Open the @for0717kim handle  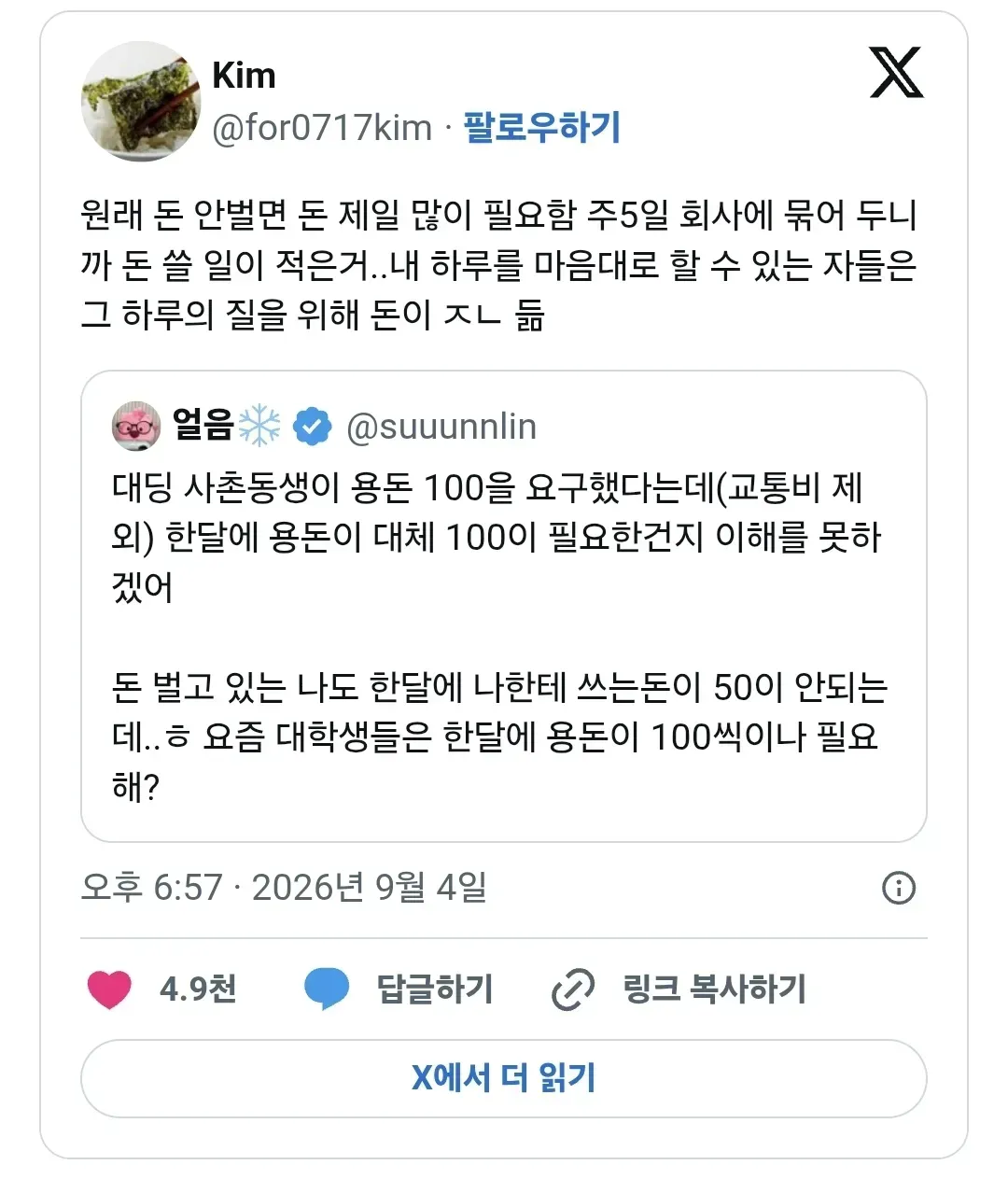322,128
